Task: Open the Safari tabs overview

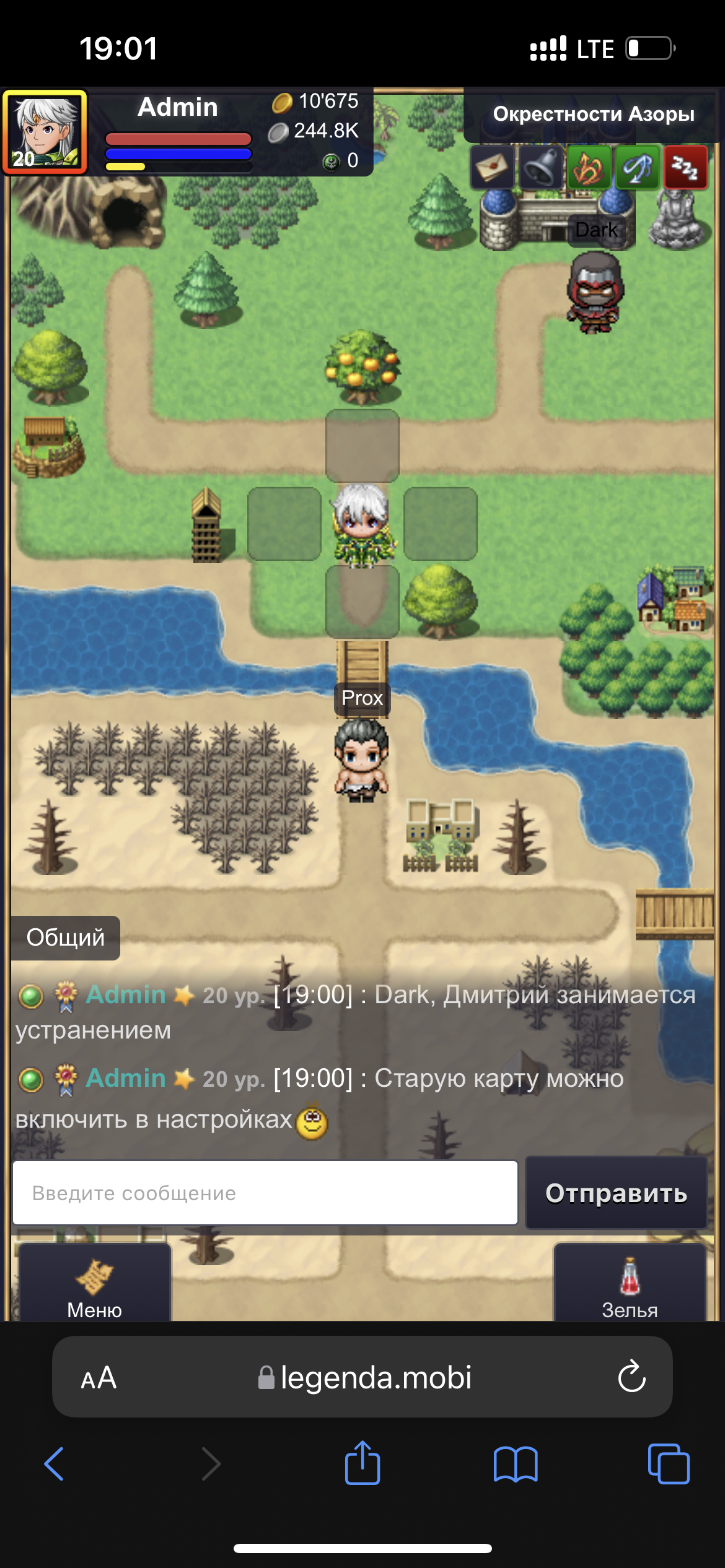Action: tap(668, 1464)
